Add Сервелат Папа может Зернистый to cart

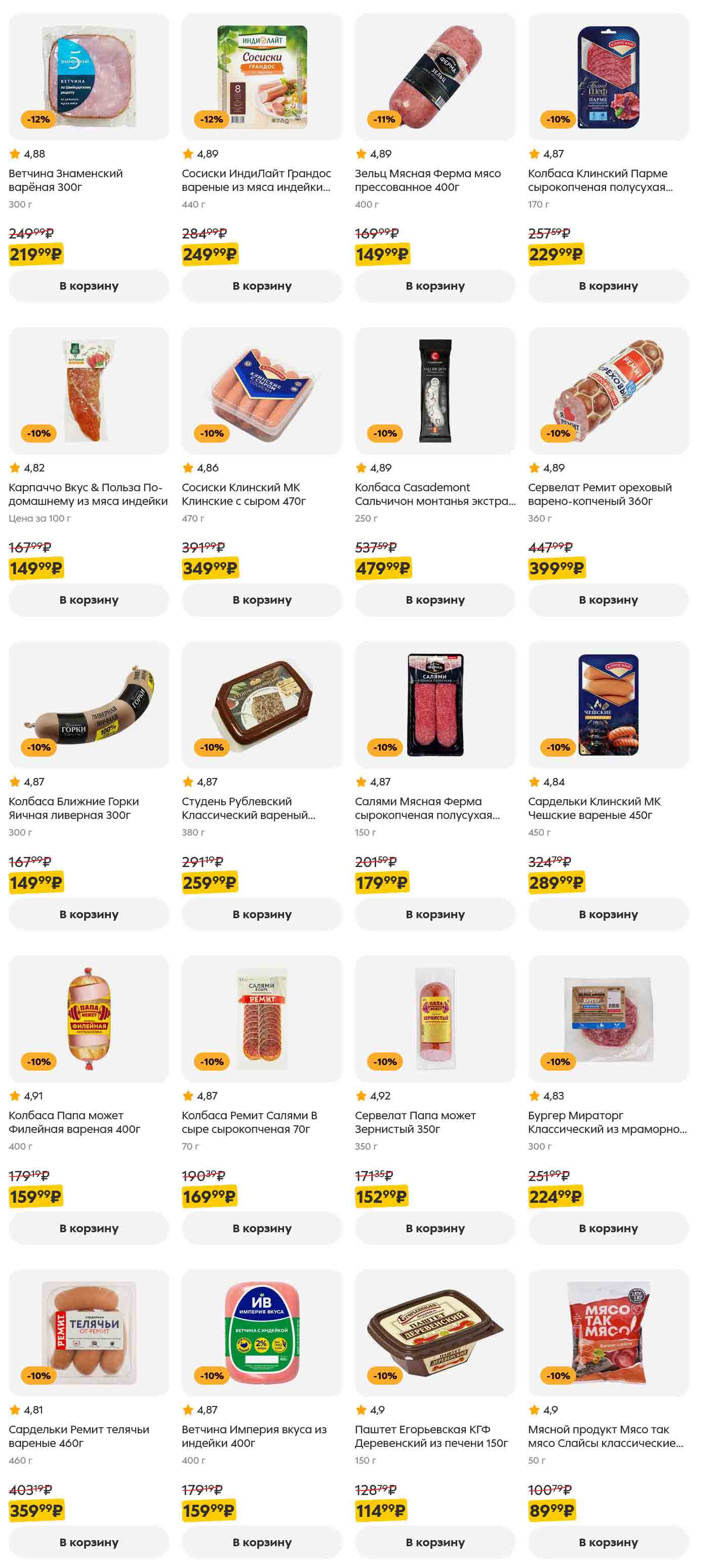click(x=434, y=1228)
